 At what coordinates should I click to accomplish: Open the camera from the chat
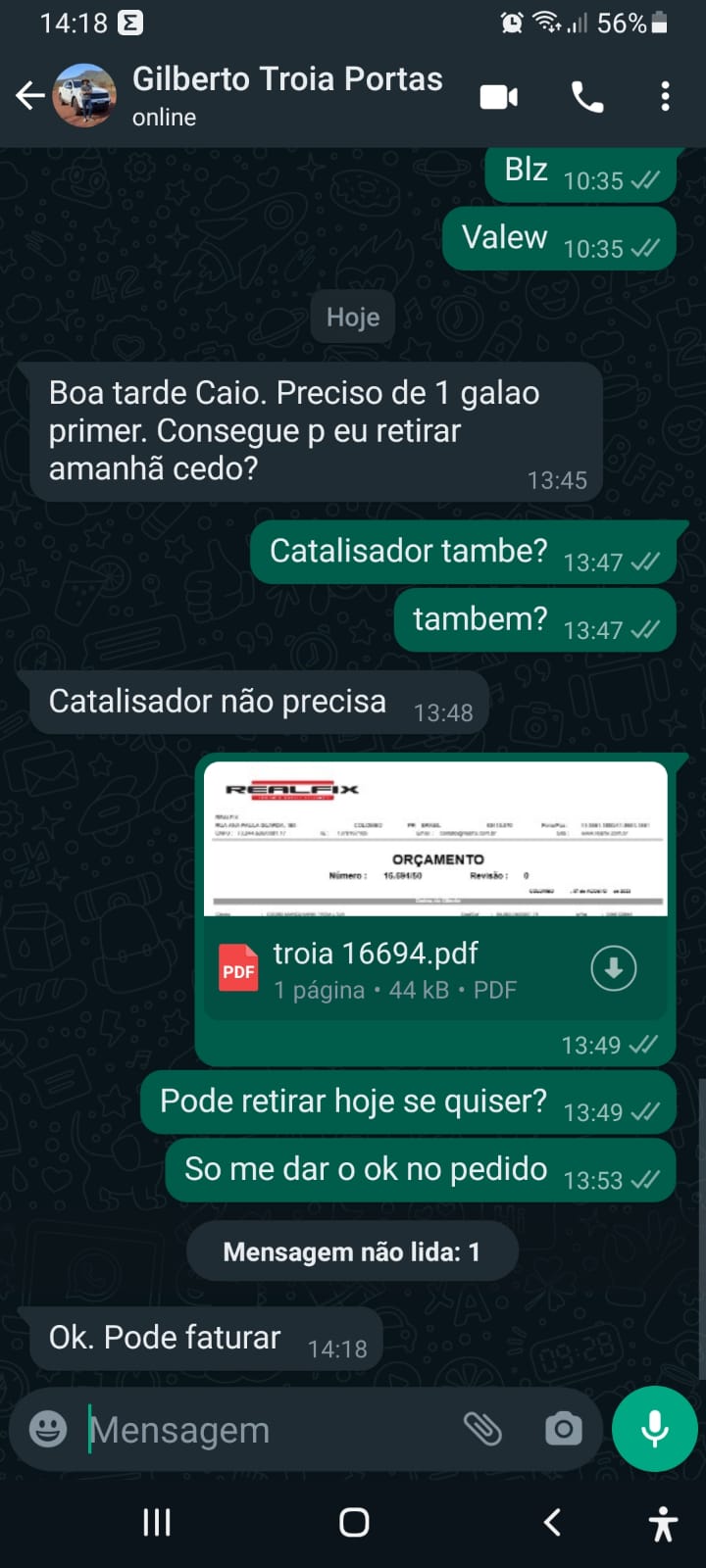[x=564, y=1429]
